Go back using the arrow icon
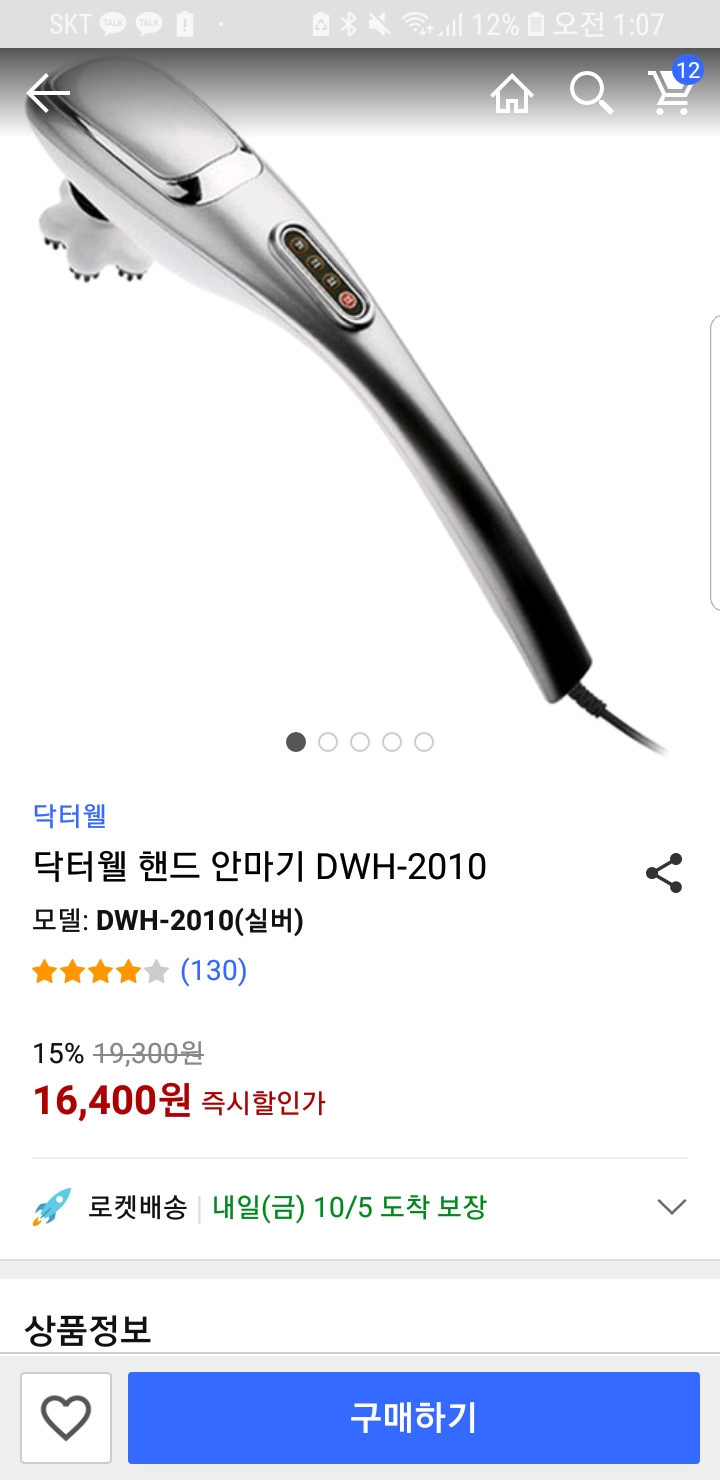720x1480 pixels. coord(48,94)
